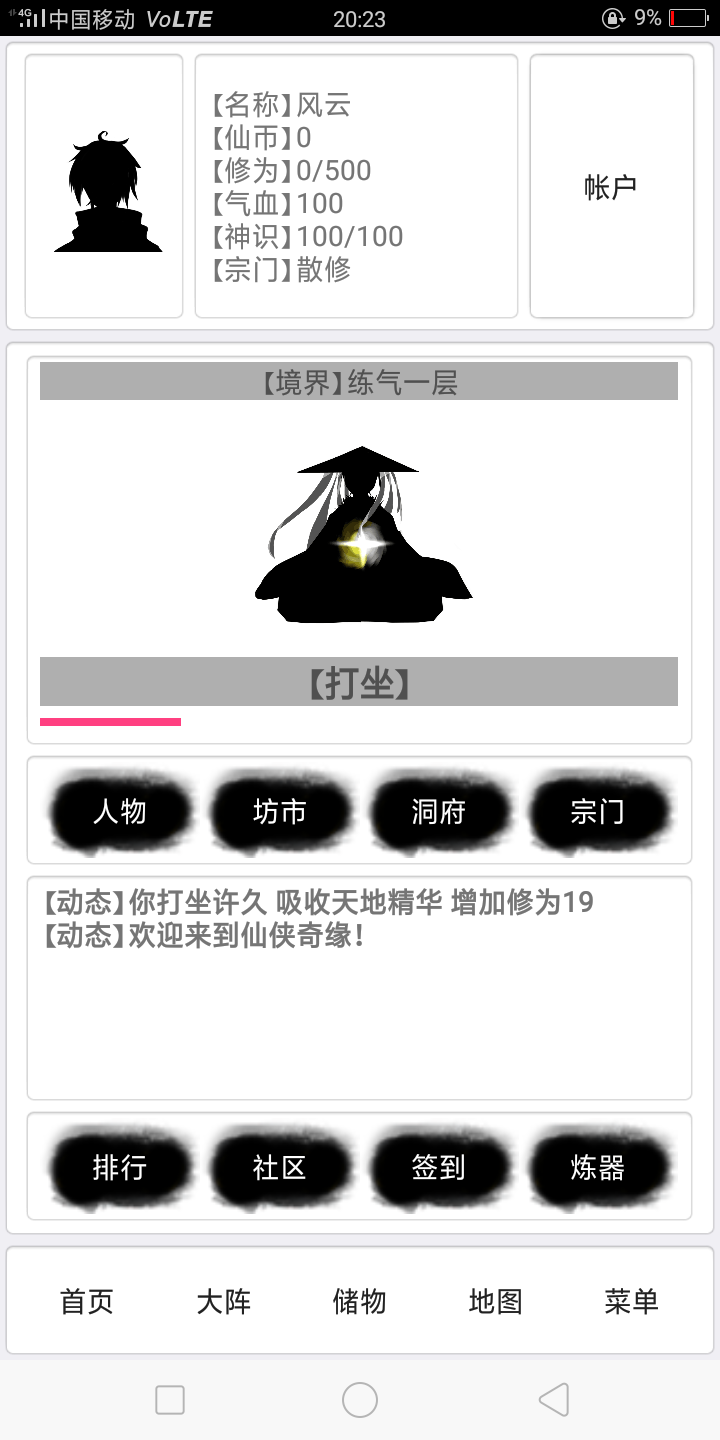Screen dimensions: 720x1440
Task: Open the 炼器 weapon refining screen
Action: tap(601, 1168)
